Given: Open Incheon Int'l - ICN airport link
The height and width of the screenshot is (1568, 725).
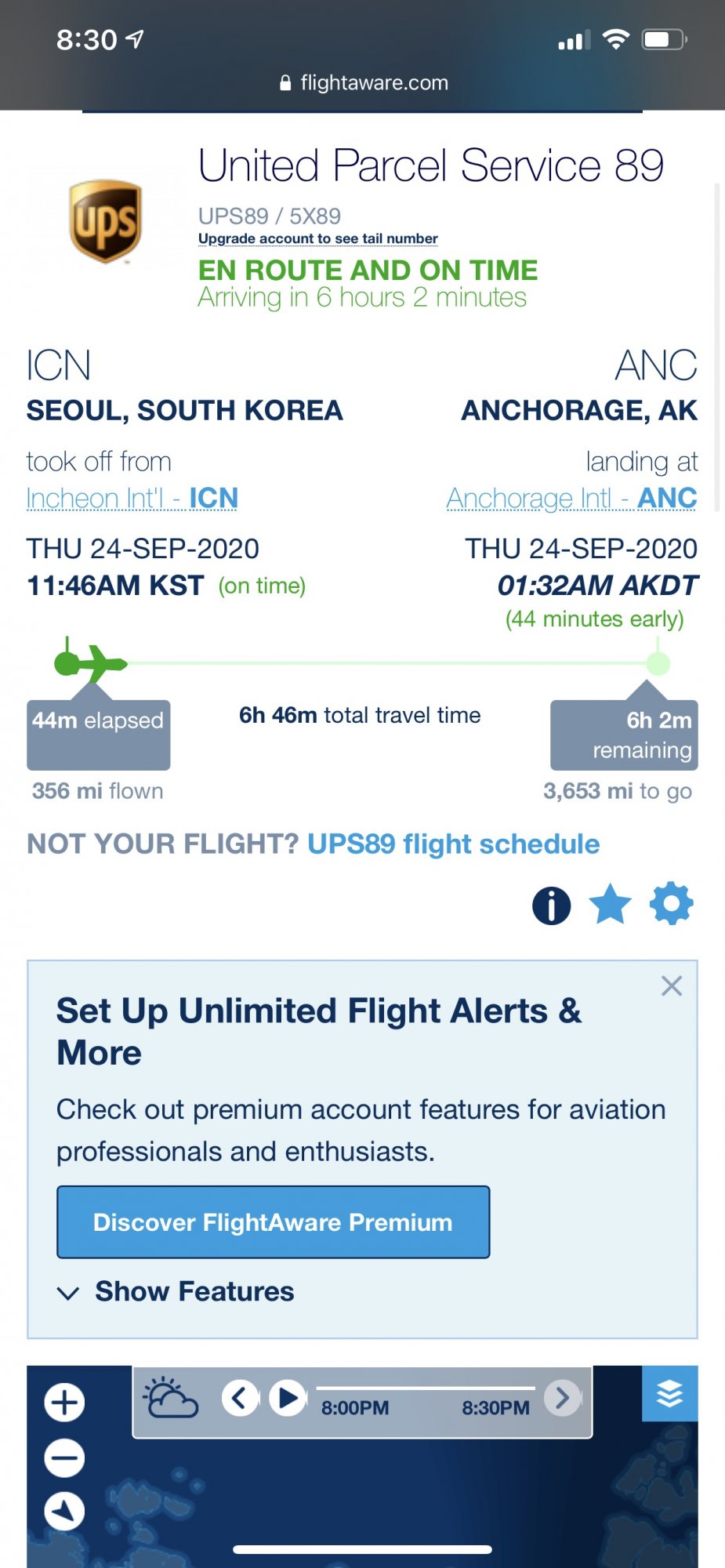Looking at the screenshot, I should click(x=132, y=498).
